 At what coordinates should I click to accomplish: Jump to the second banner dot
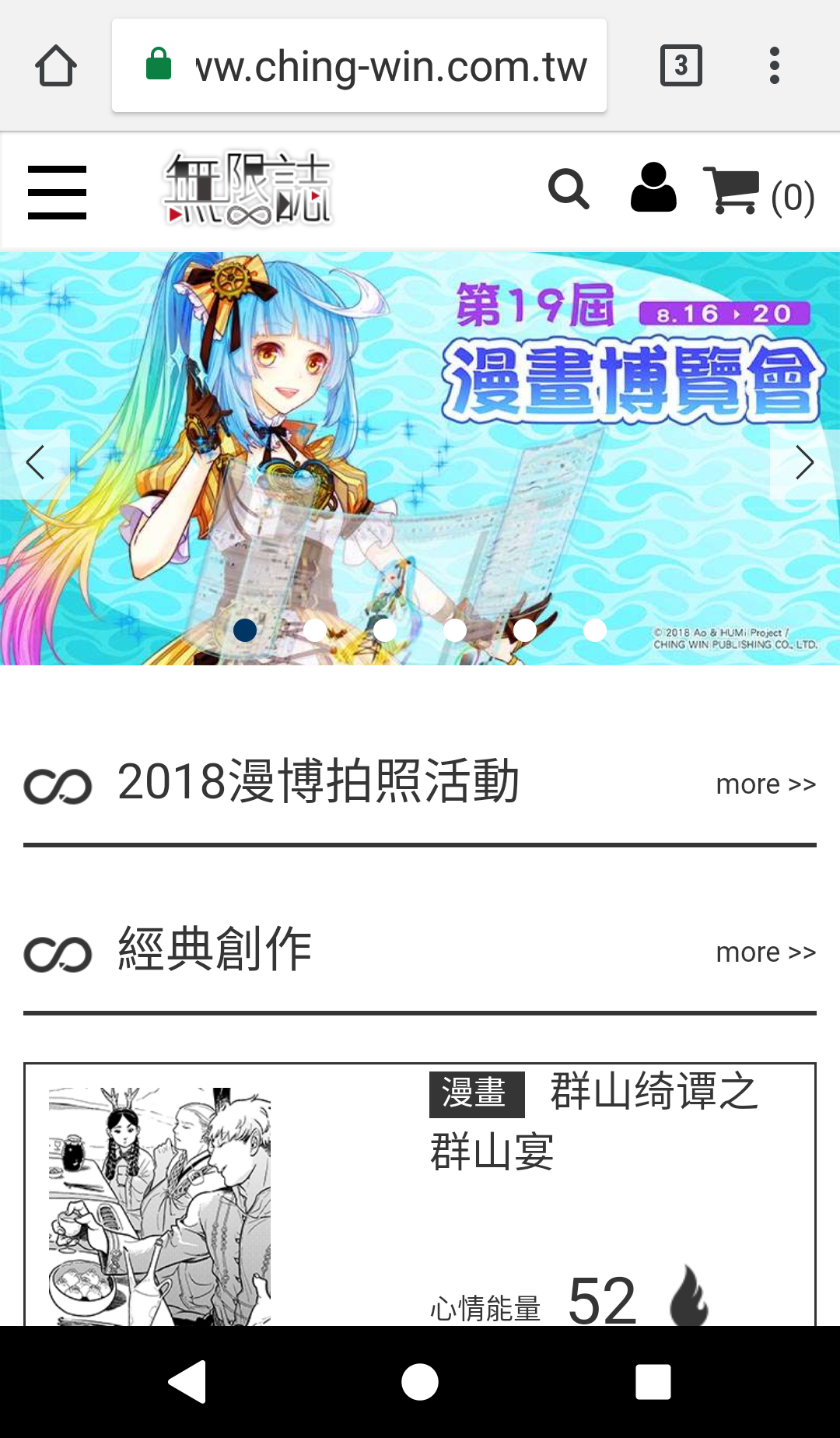click(315, 630)
